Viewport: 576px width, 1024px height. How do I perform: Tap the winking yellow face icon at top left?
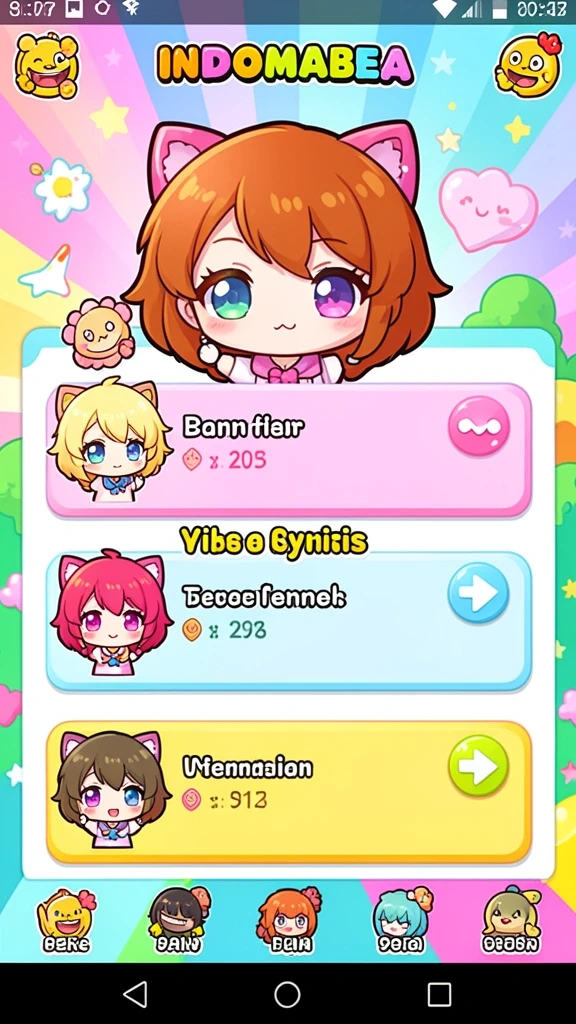47,66
